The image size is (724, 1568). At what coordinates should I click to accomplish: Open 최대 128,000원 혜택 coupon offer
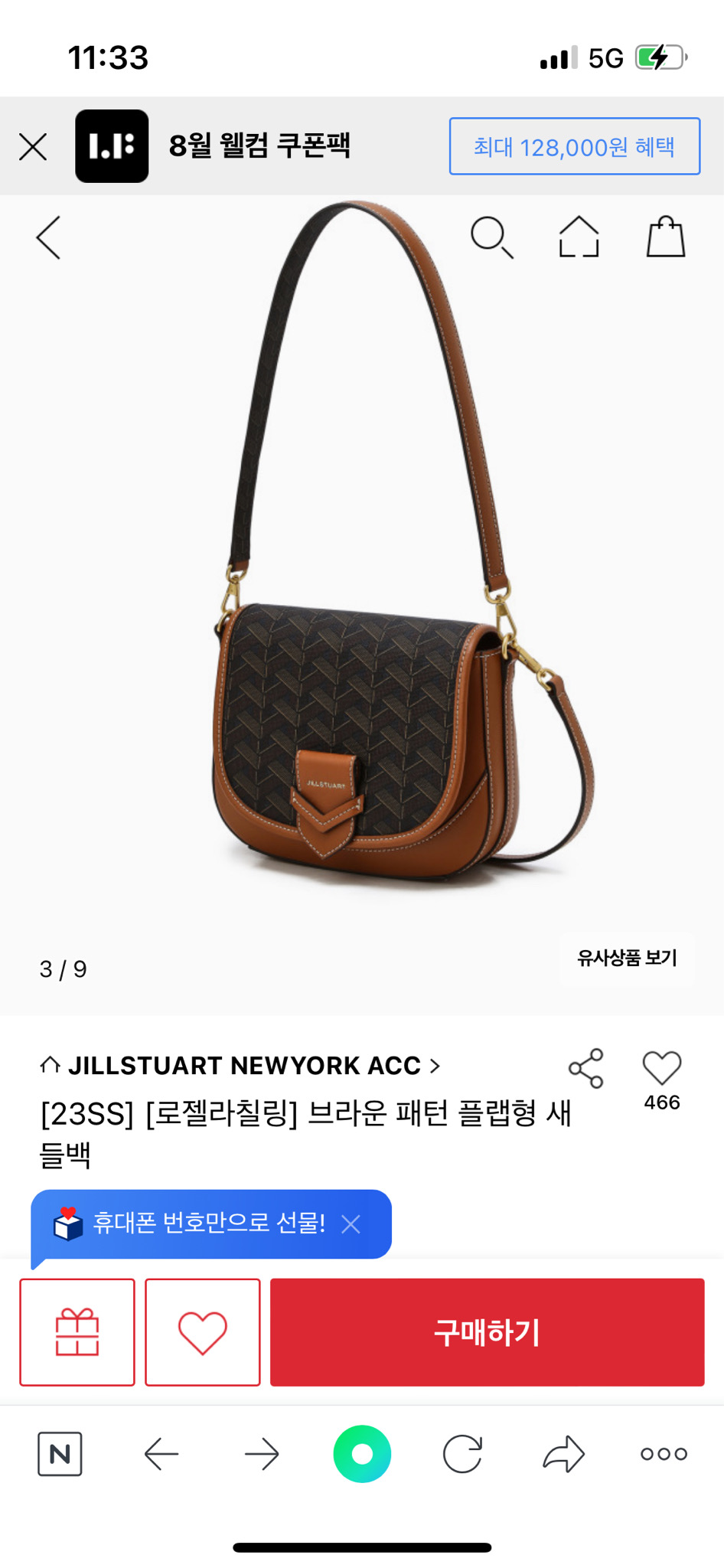coord(575,146)
